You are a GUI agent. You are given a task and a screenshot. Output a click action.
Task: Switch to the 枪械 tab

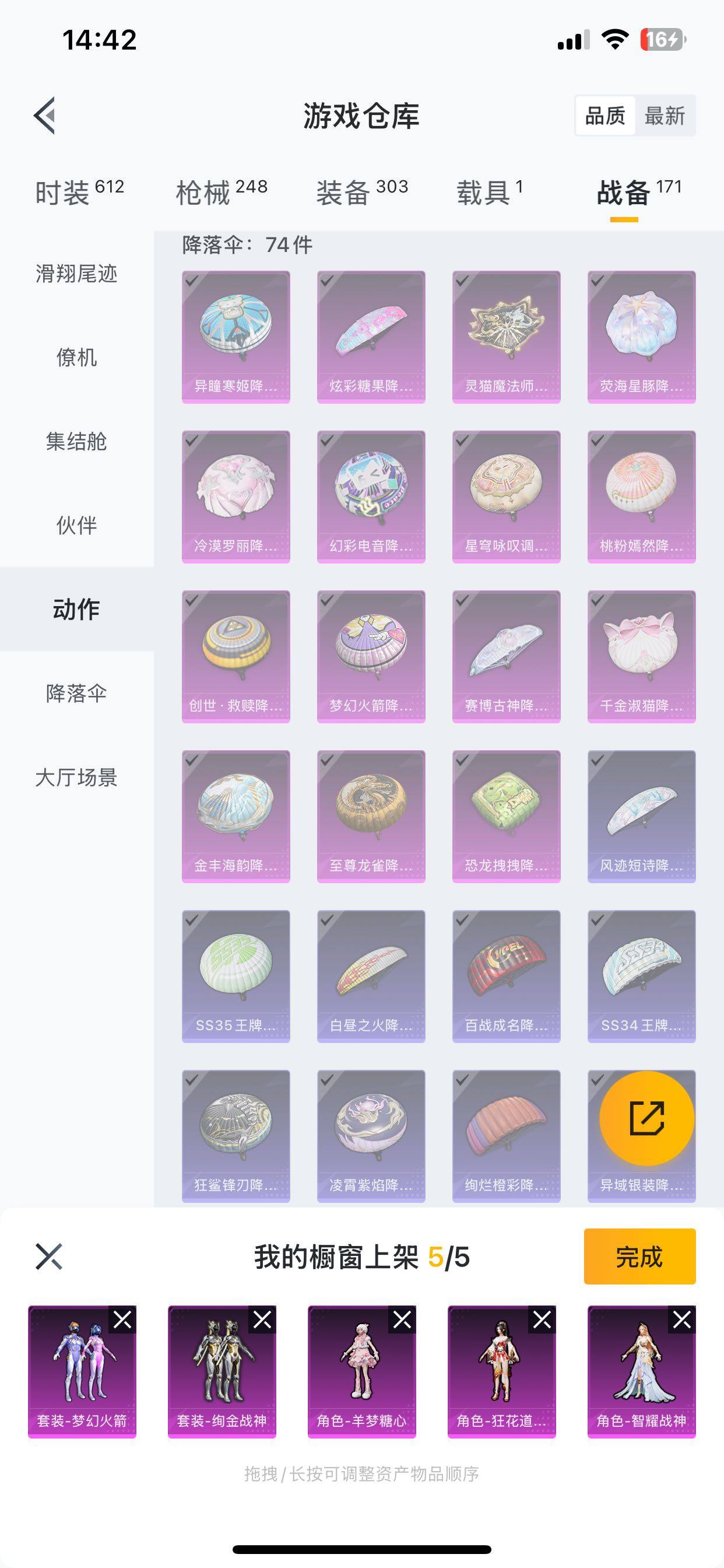pyautogui.click(x=222, y=192)
